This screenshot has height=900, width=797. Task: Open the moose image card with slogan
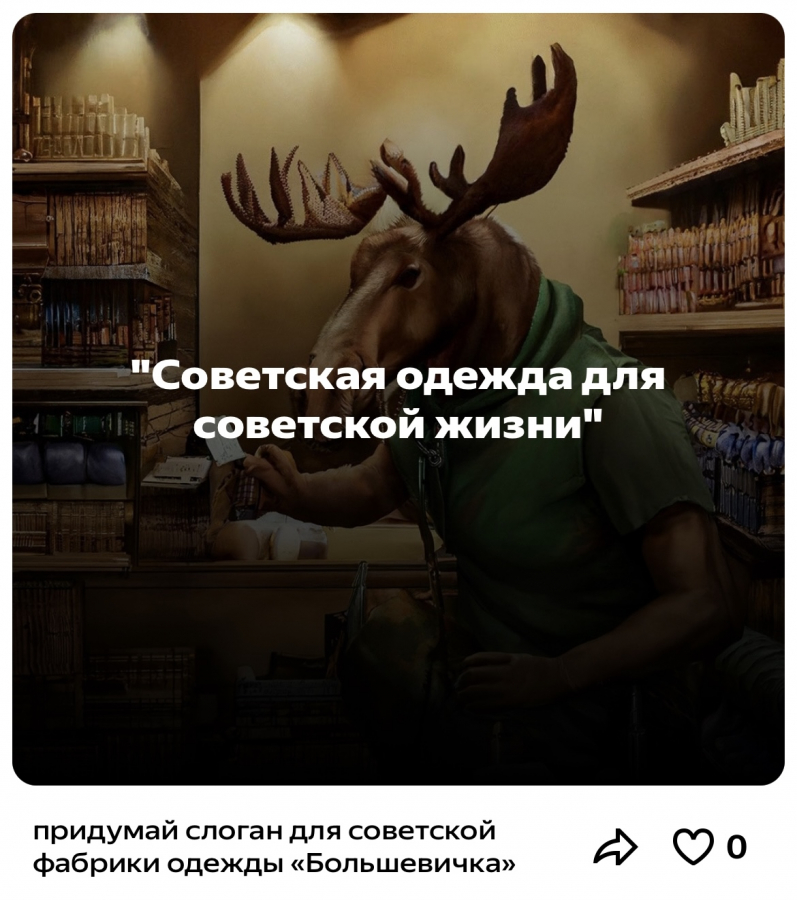click(x=398, y=400)
